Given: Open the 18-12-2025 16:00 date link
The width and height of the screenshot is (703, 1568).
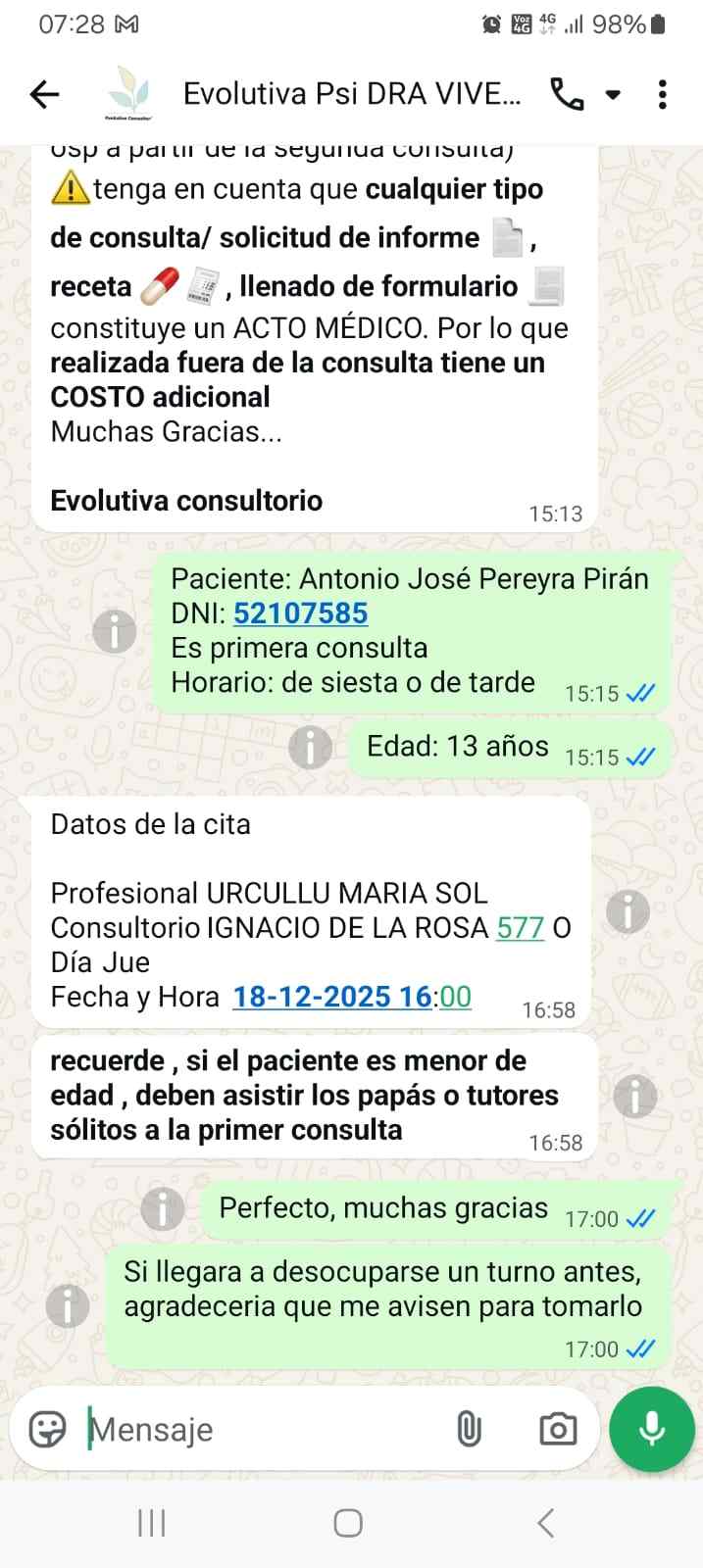Looking at the screenshot, I should tap(351, 997).
